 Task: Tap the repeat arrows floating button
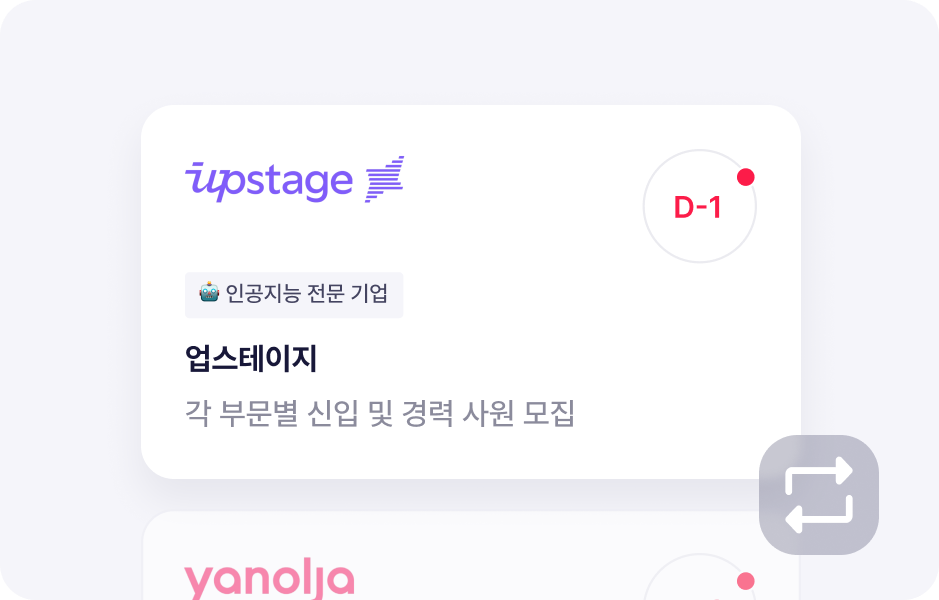(818, 495)
